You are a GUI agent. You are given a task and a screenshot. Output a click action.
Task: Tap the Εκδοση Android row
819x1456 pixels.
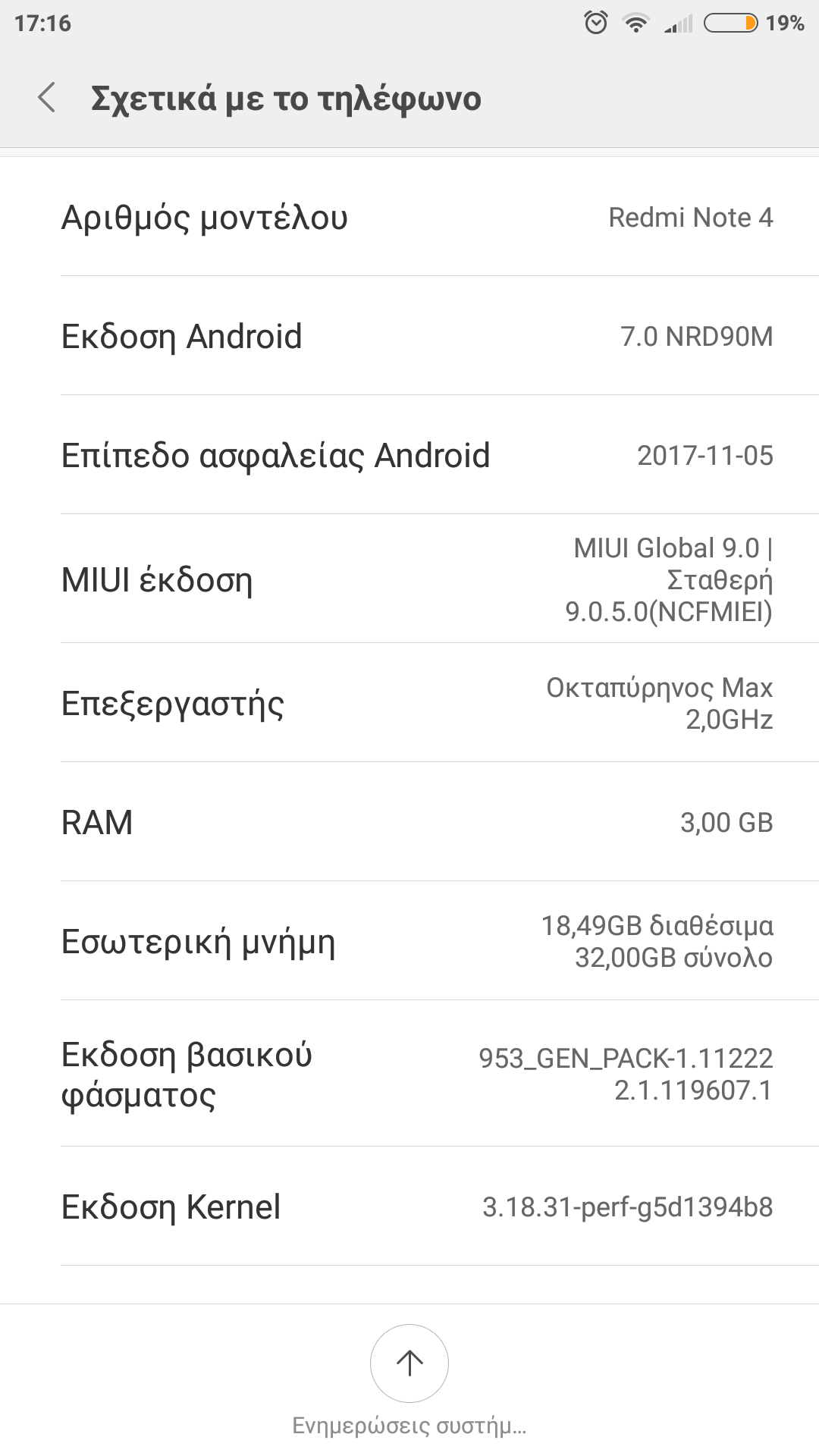(x=409, y=336)
